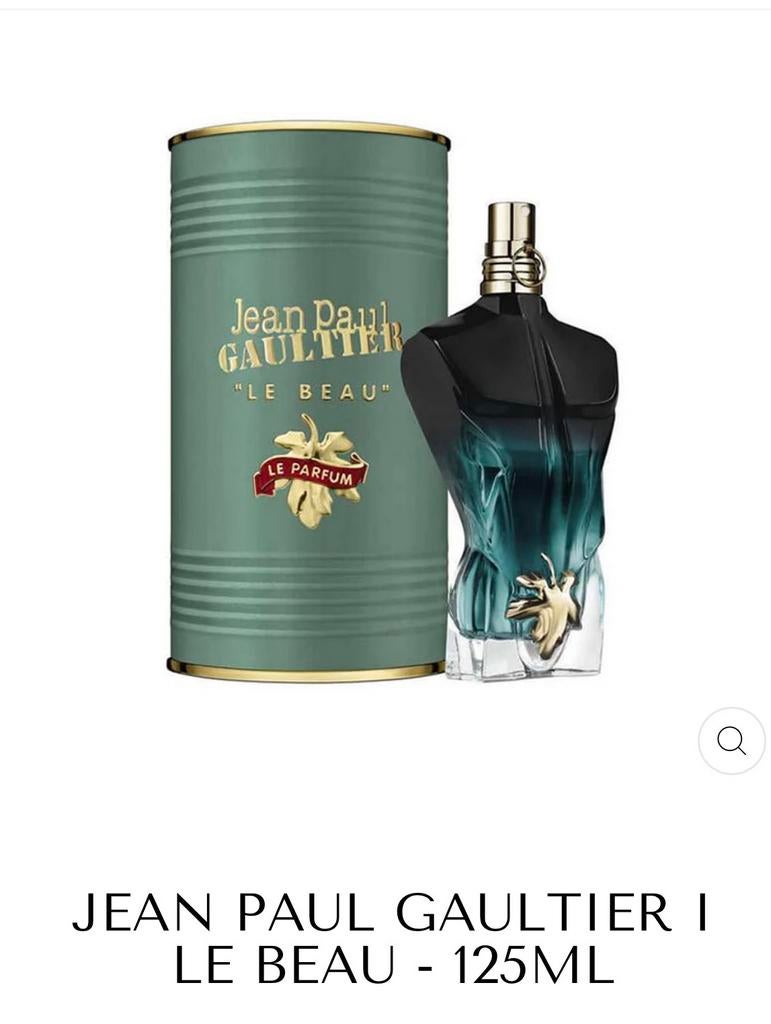Open the Le Beau perfume product image
The width and height of the screenshot is (771, 1024).
pos(390,400)
